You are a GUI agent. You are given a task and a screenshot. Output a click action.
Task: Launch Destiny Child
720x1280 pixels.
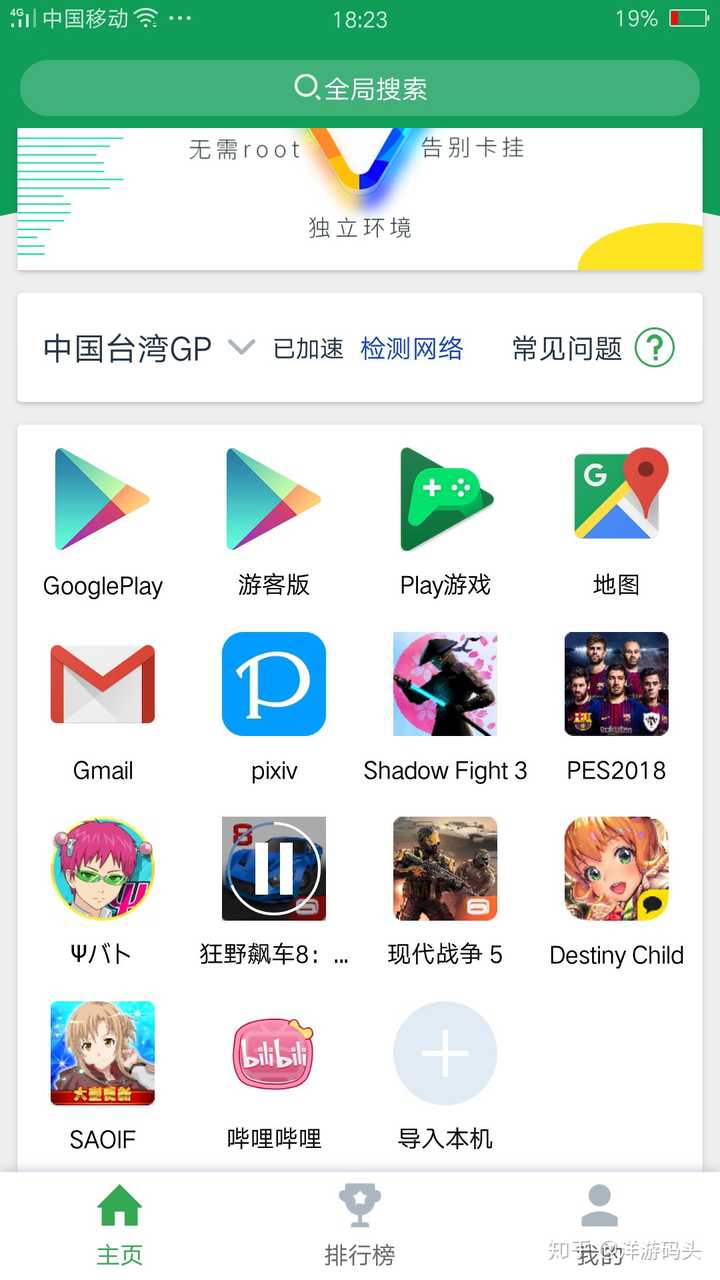coord(616,869)
